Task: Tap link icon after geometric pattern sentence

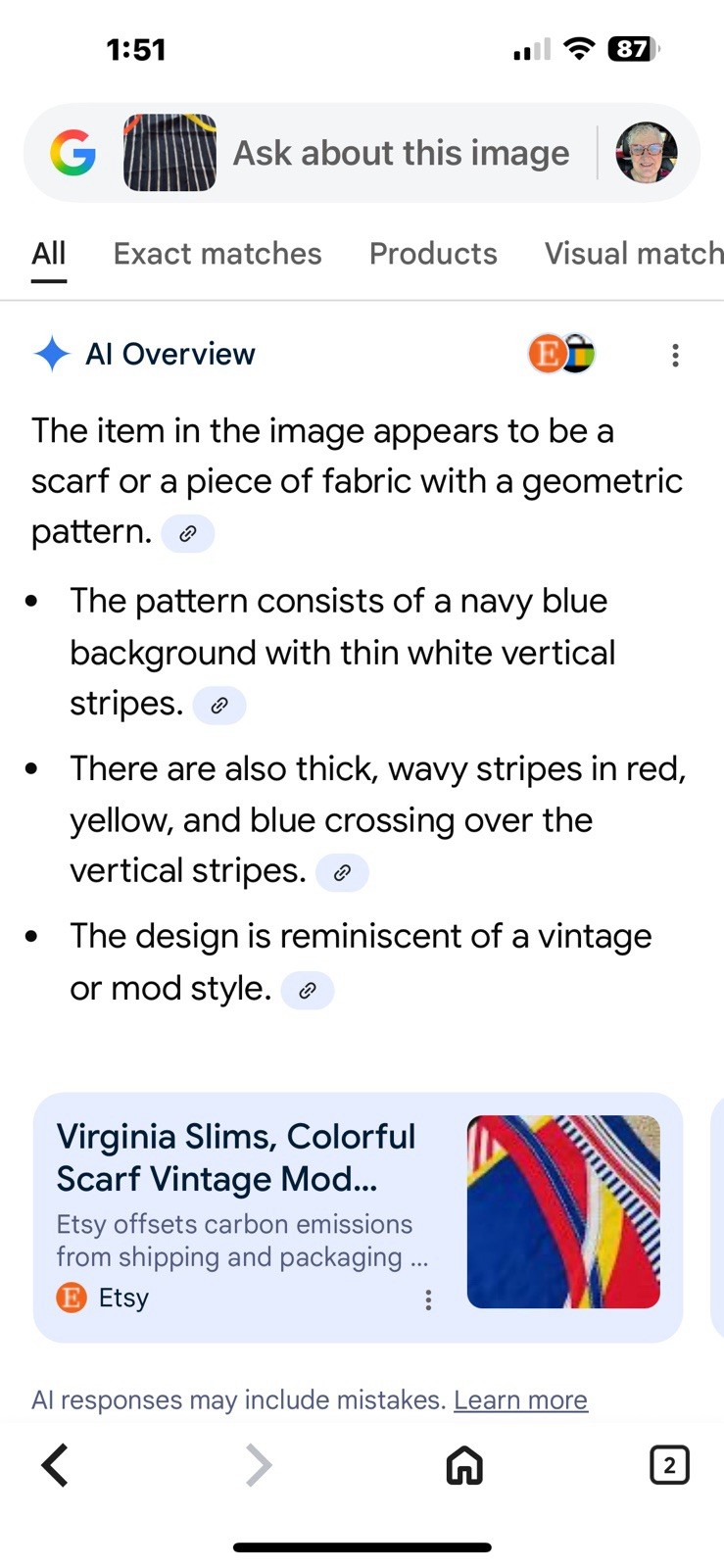Action: click(x=188, y=533)
